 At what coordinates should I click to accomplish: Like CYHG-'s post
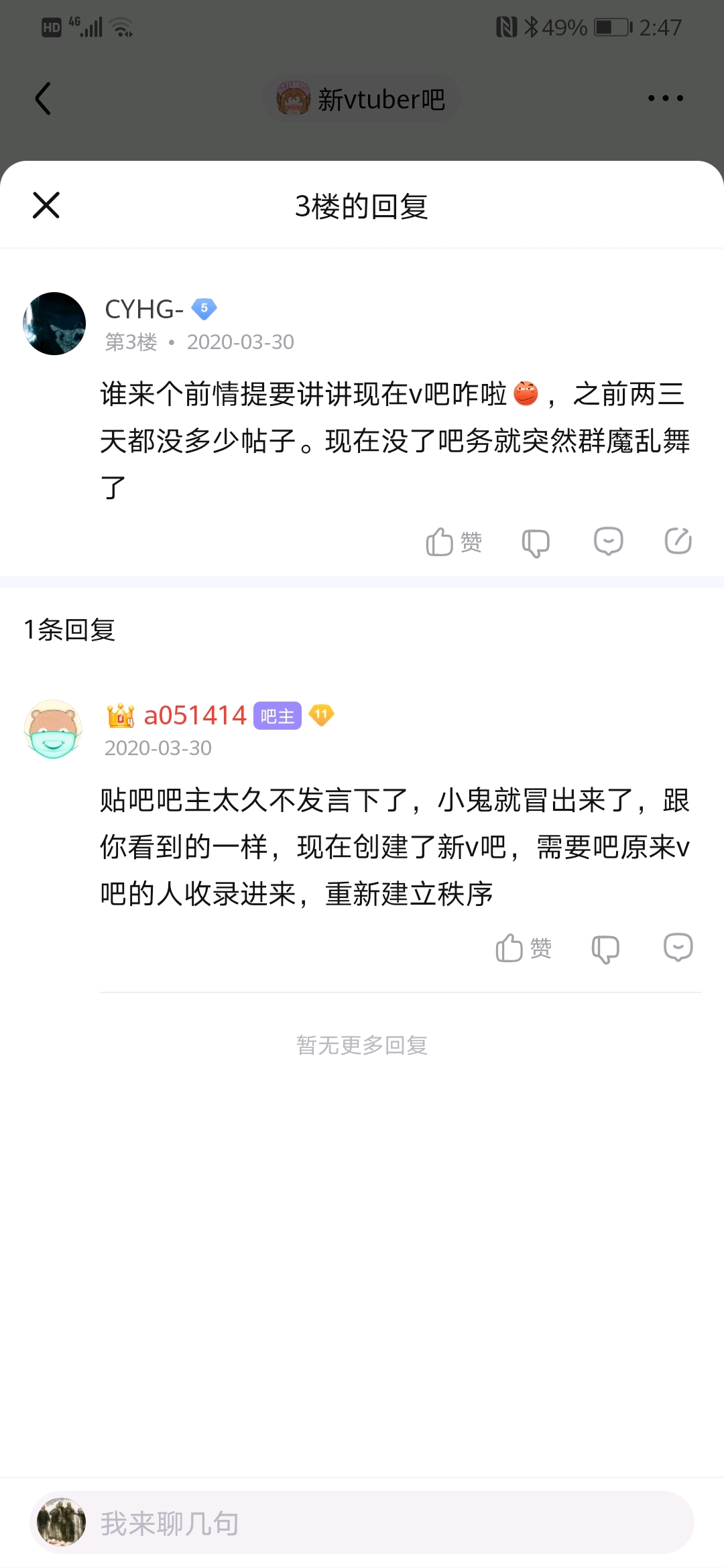453,541
